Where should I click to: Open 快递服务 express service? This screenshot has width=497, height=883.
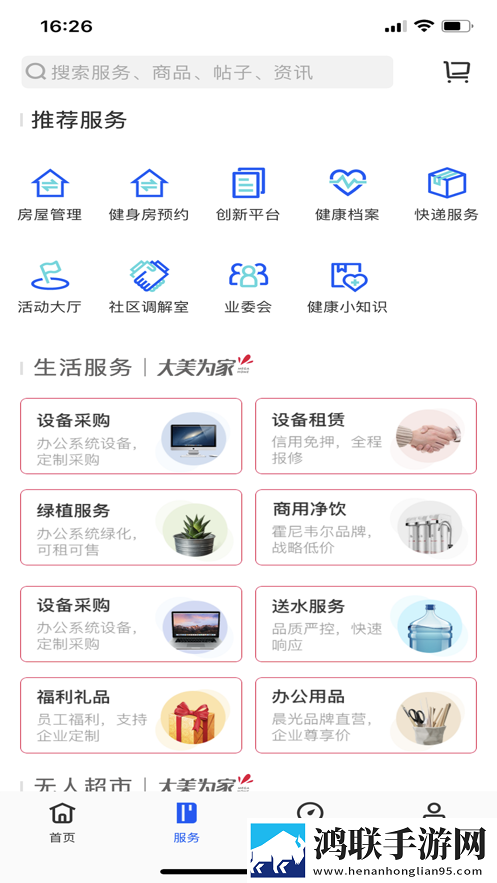[x=446, y=195]
